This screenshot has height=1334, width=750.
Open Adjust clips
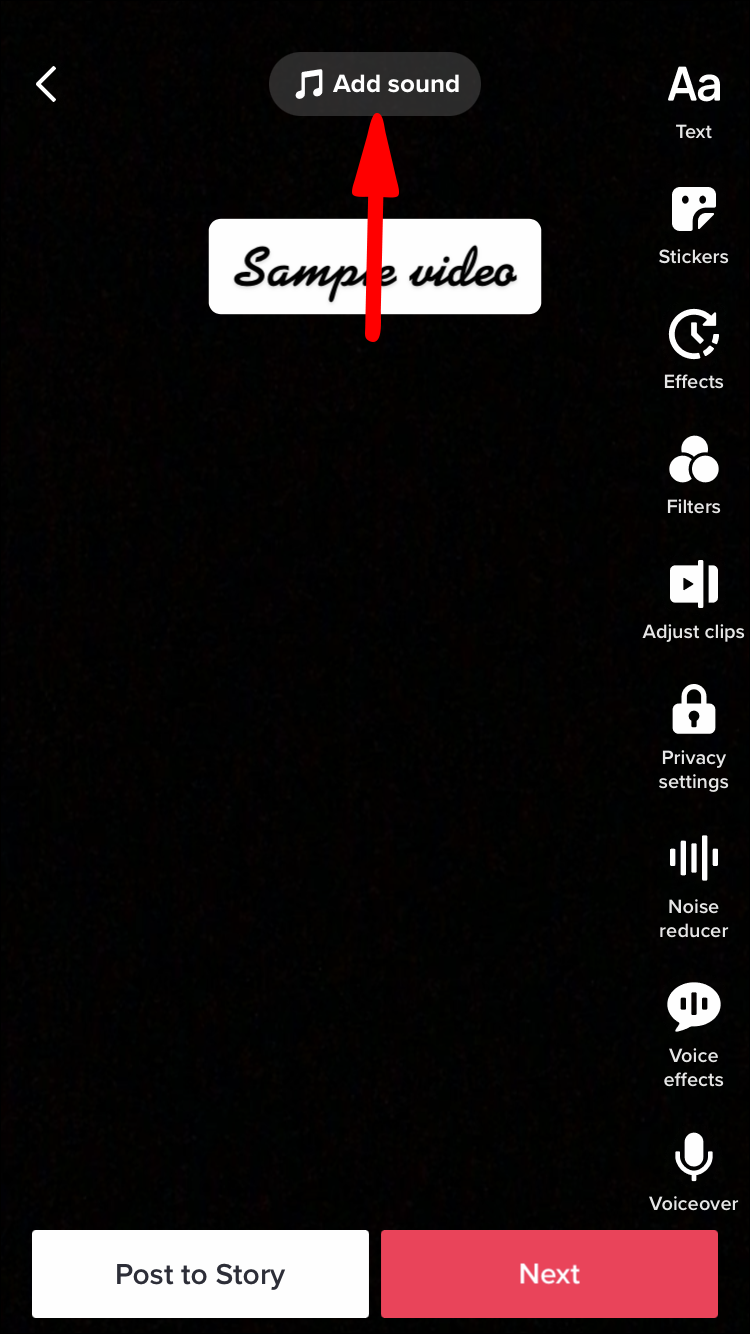pyautogui.click(x=693, y=600)
